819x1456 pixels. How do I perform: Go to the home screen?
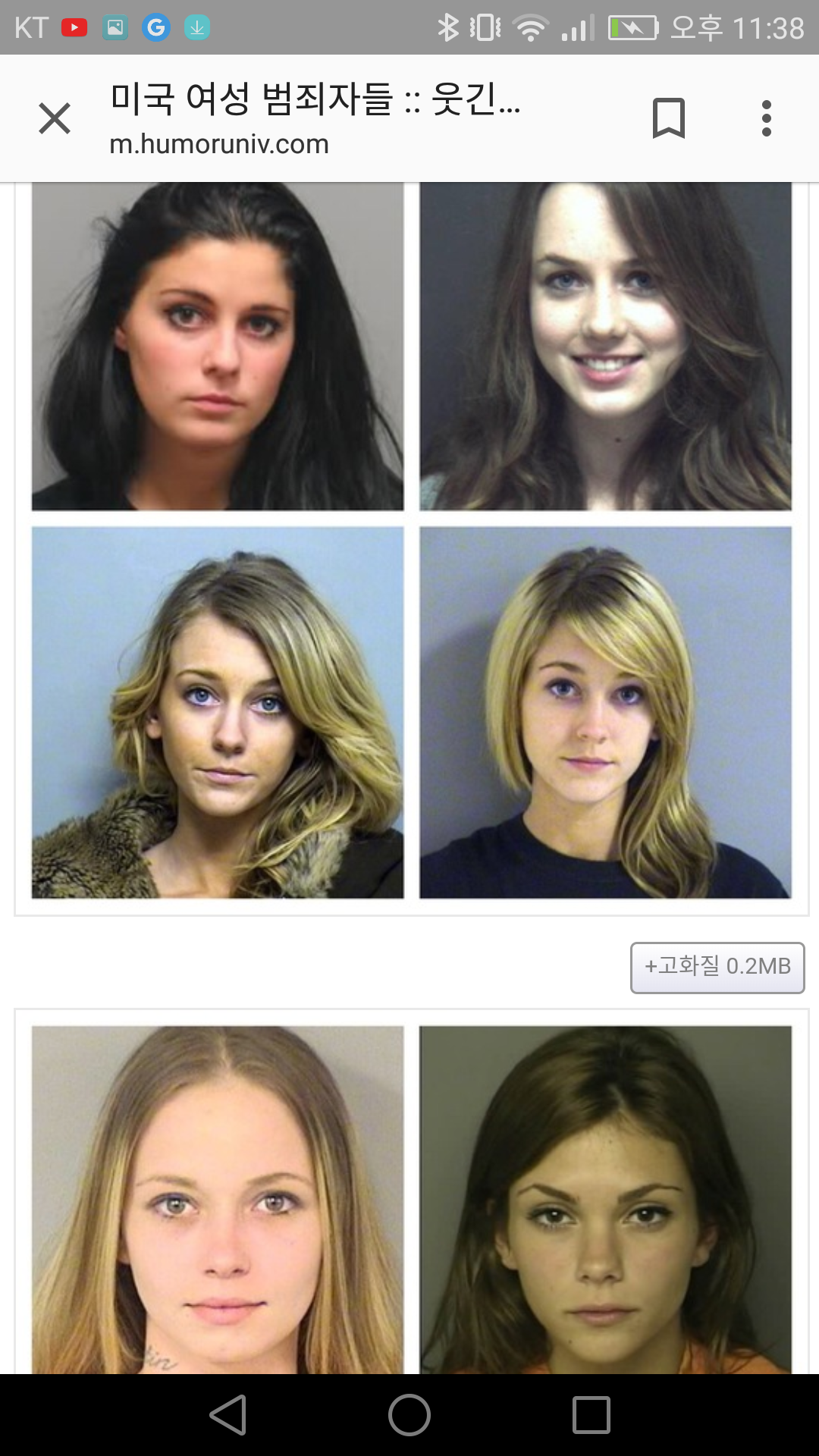tap(409, 1415)
